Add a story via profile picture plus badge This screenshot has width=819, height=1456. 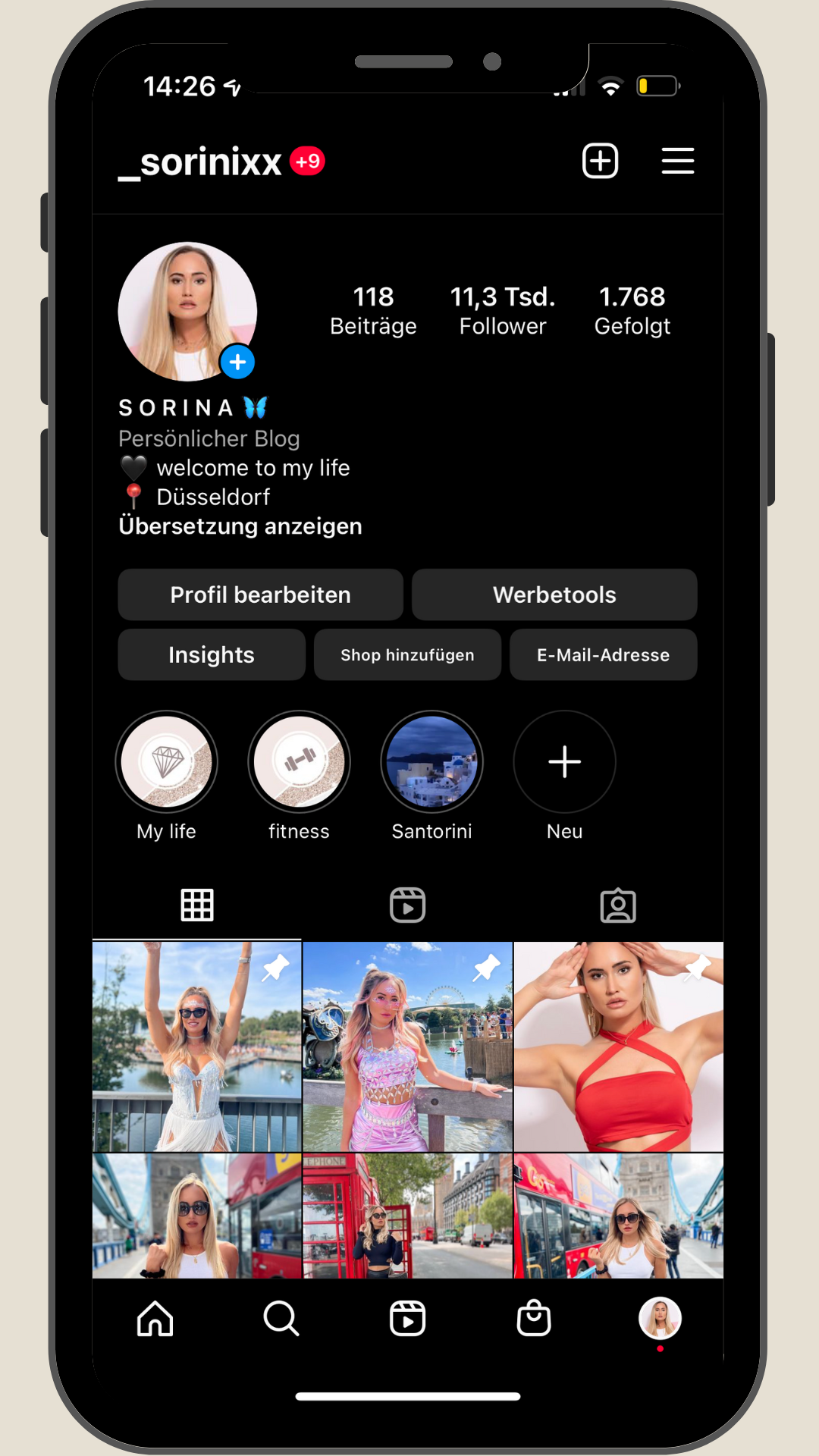click(237, 362)
